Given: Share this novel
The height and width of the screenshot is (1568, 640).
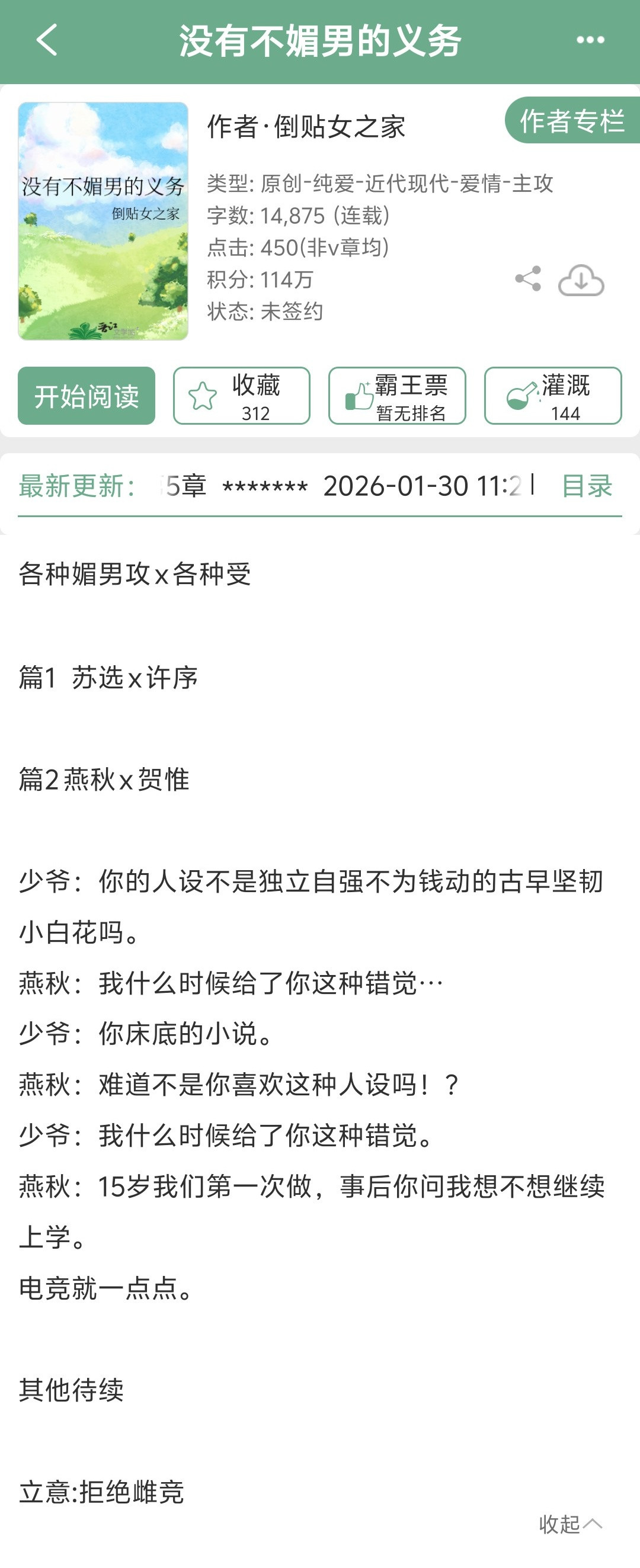Looking at the screenshot, I should [x=527, y=280].
